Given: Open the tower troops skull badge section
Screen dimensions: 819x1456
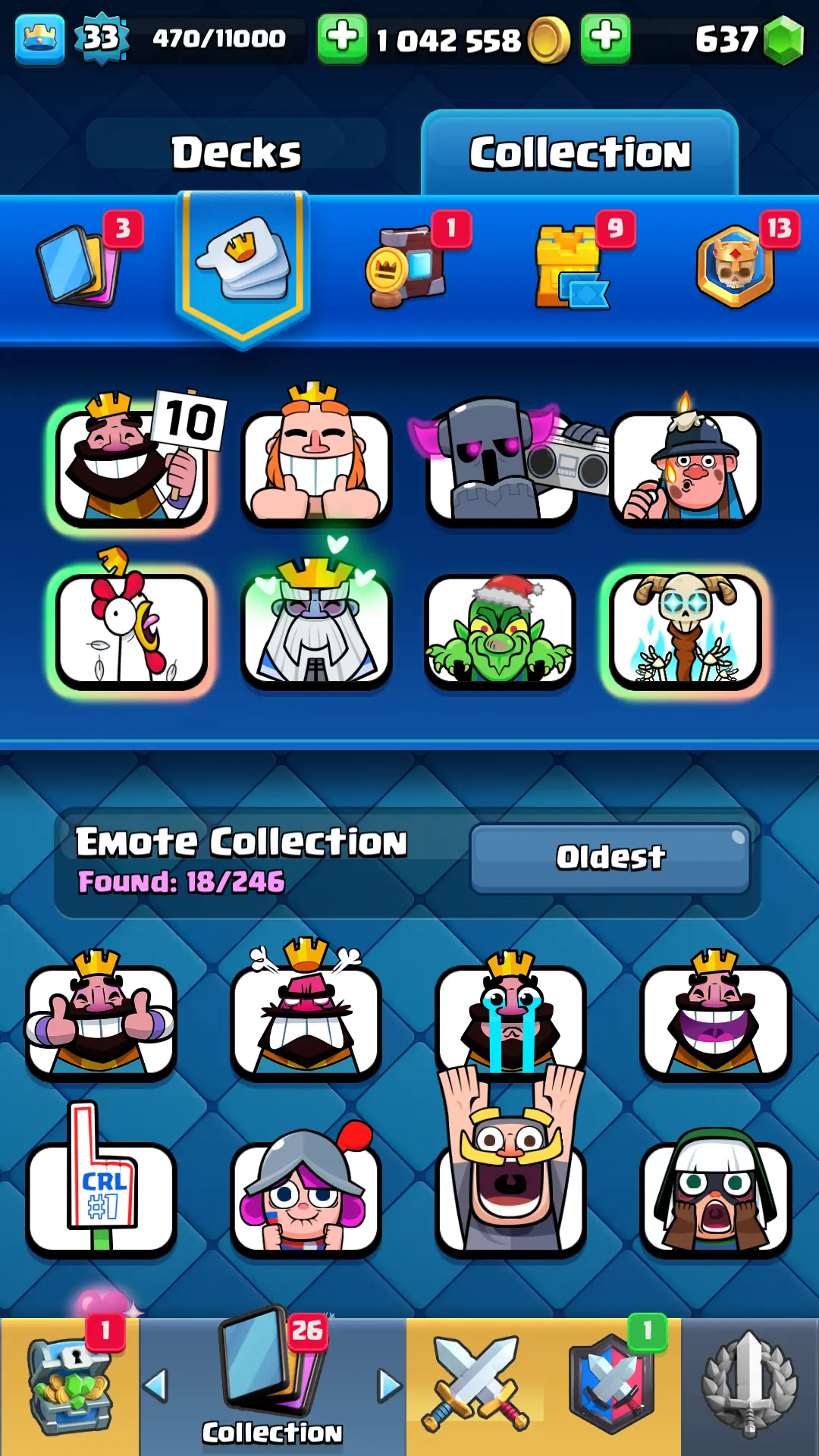Looking at the screenshot, I should (x=735, y=267).
